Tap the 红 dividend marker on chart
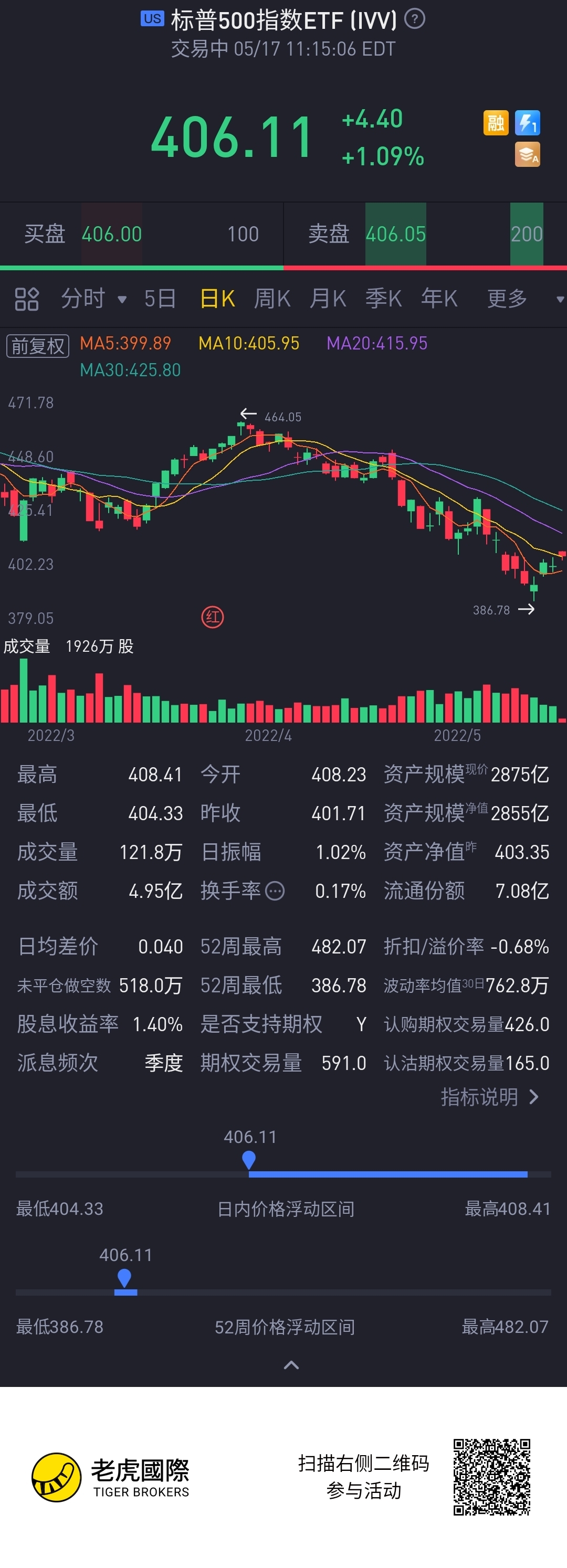This screenshot has width=567, height=1568. (x=213, y=617)
